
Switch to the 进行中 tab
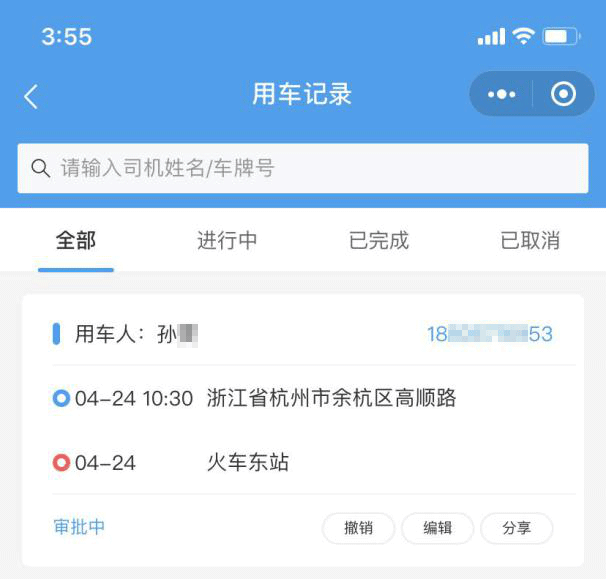[x=227, y=241]
